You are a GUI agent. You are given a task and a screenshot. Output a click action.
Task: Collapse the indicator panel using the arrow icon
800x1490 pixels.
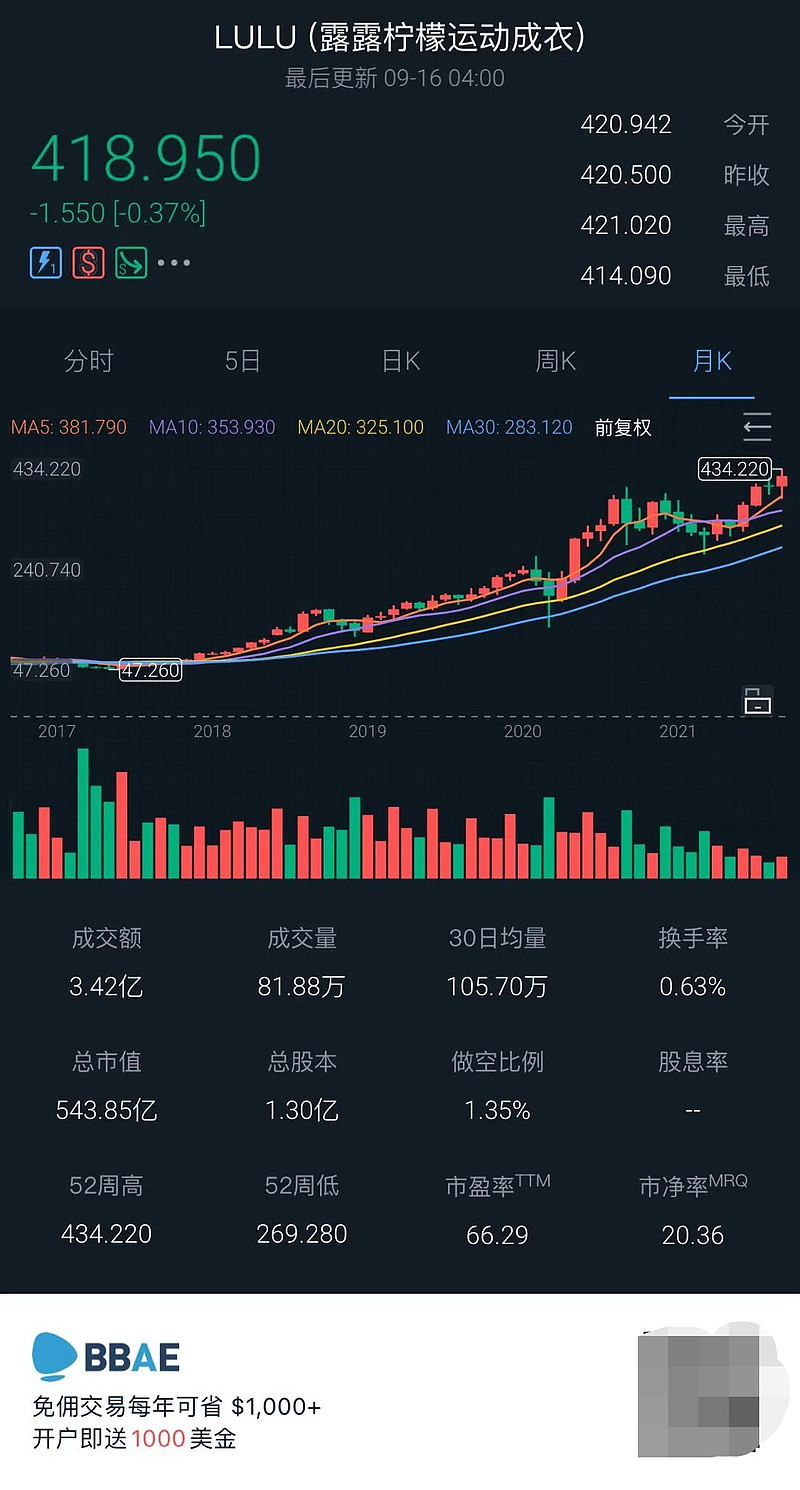coord(757,426)
